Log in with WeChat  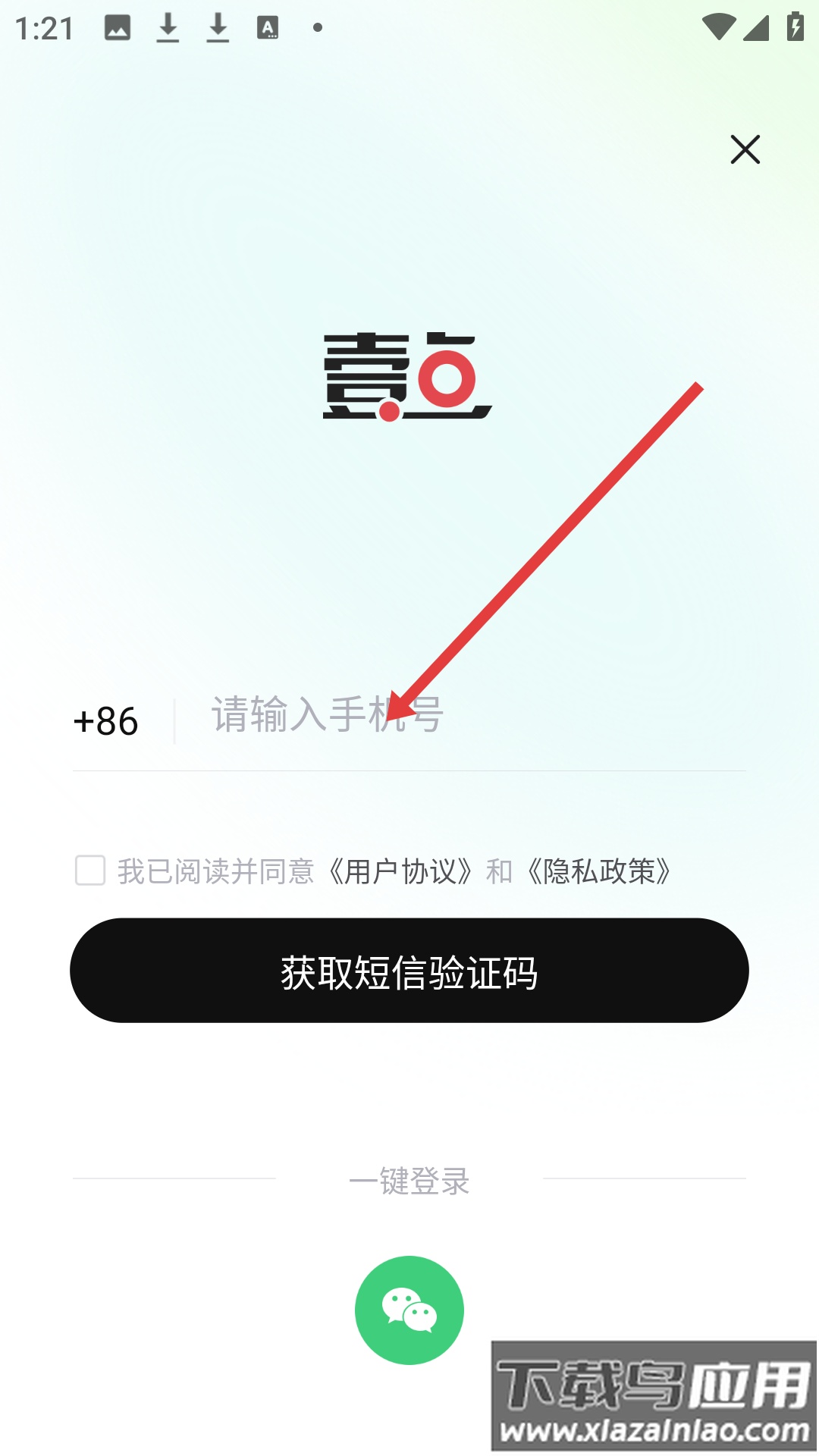[x=409, y=1310]
